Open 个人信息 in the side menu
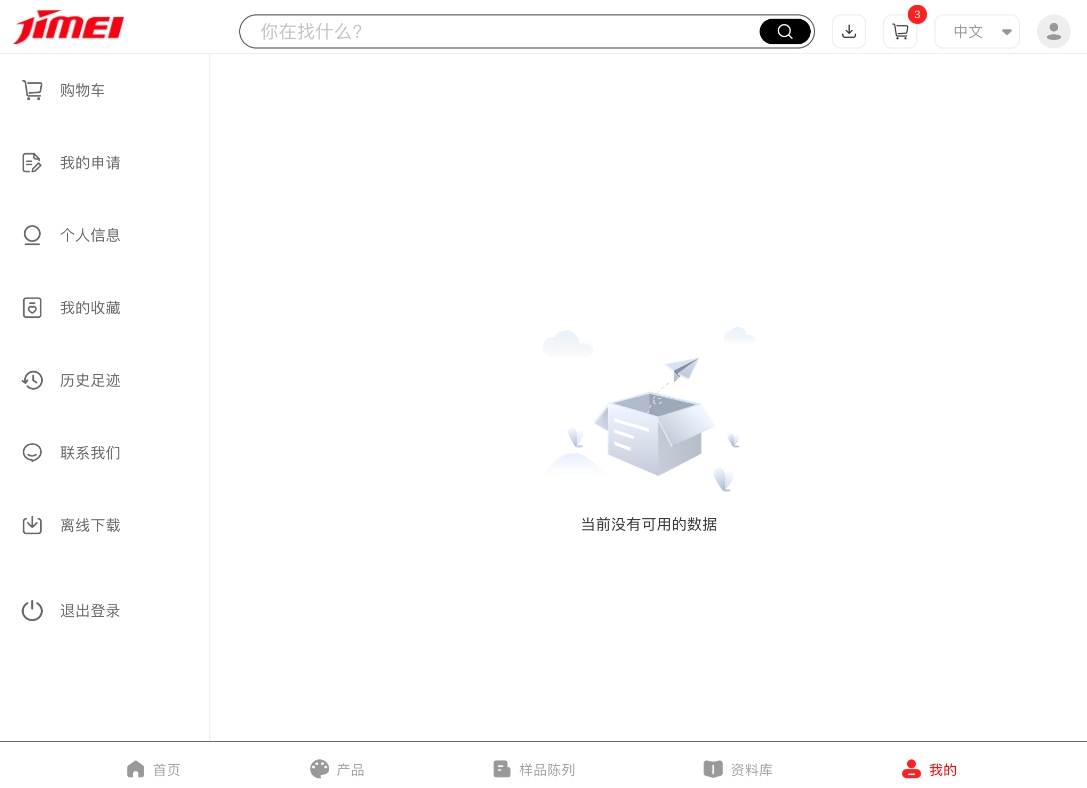 click(x=88, y=235)
